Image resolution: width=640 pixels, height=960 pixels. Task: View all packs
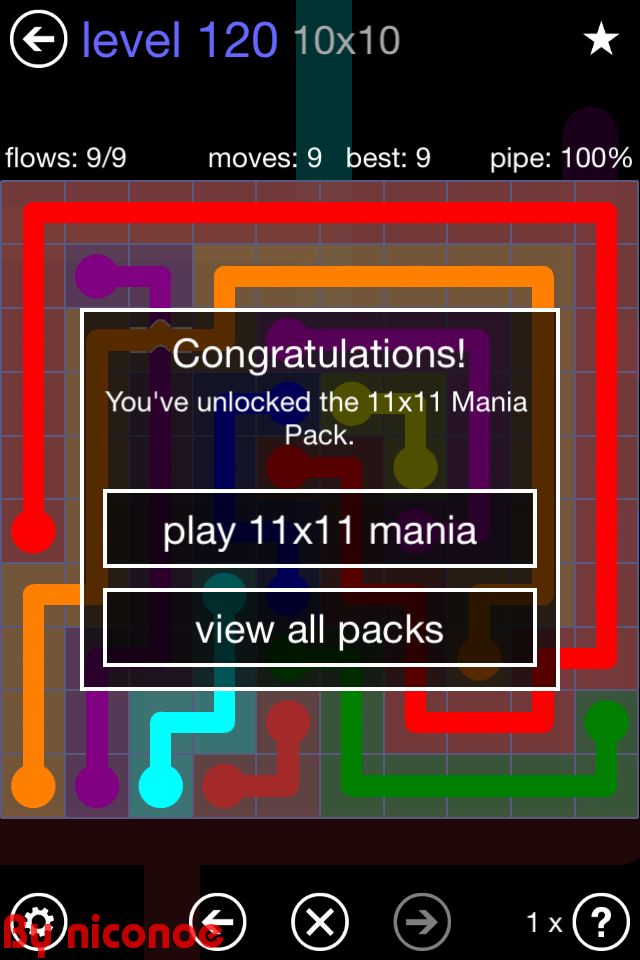click(x=320, y=629)
